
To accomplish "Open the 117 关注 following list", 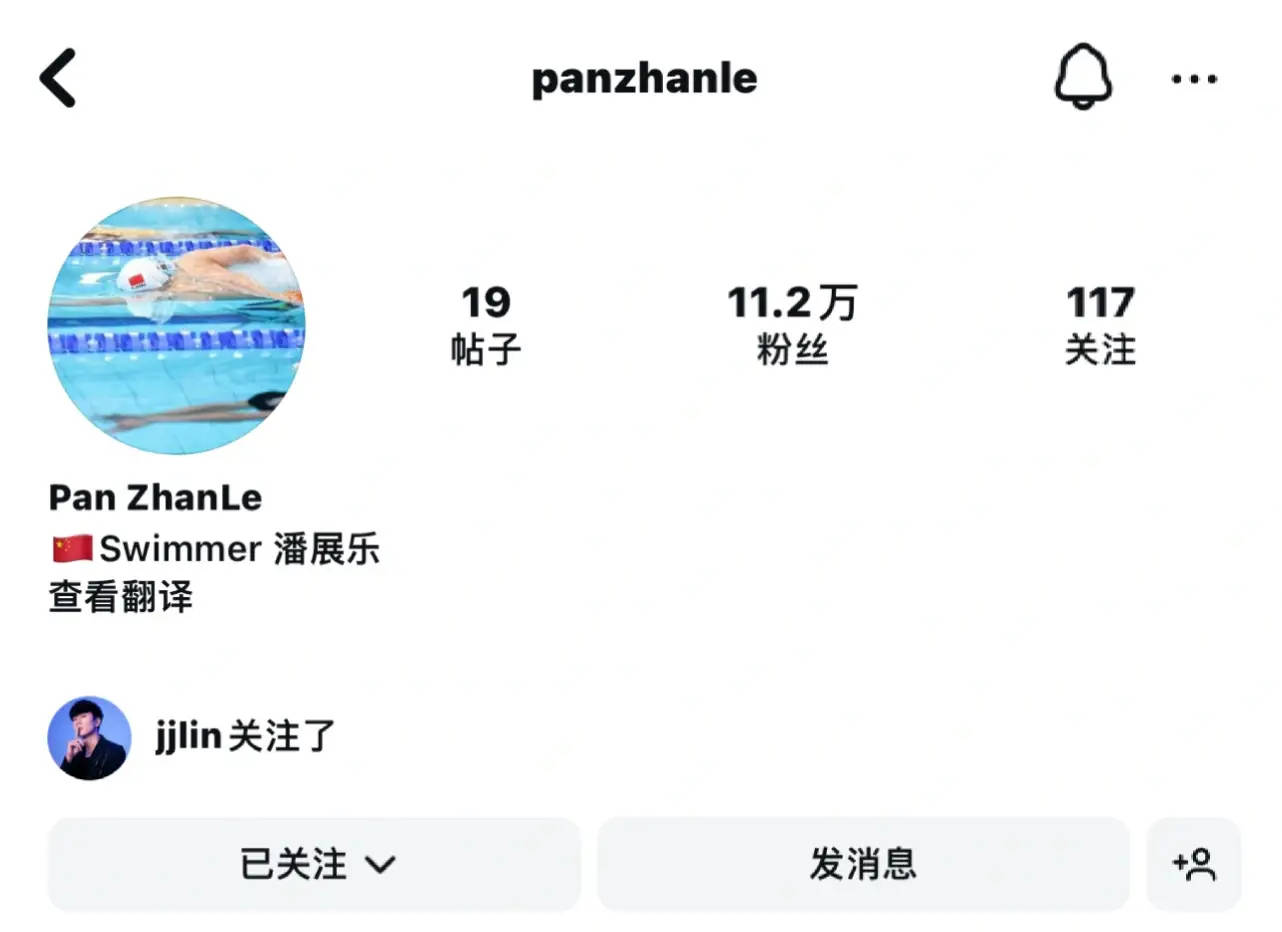I will click(x=1100, y=325).
